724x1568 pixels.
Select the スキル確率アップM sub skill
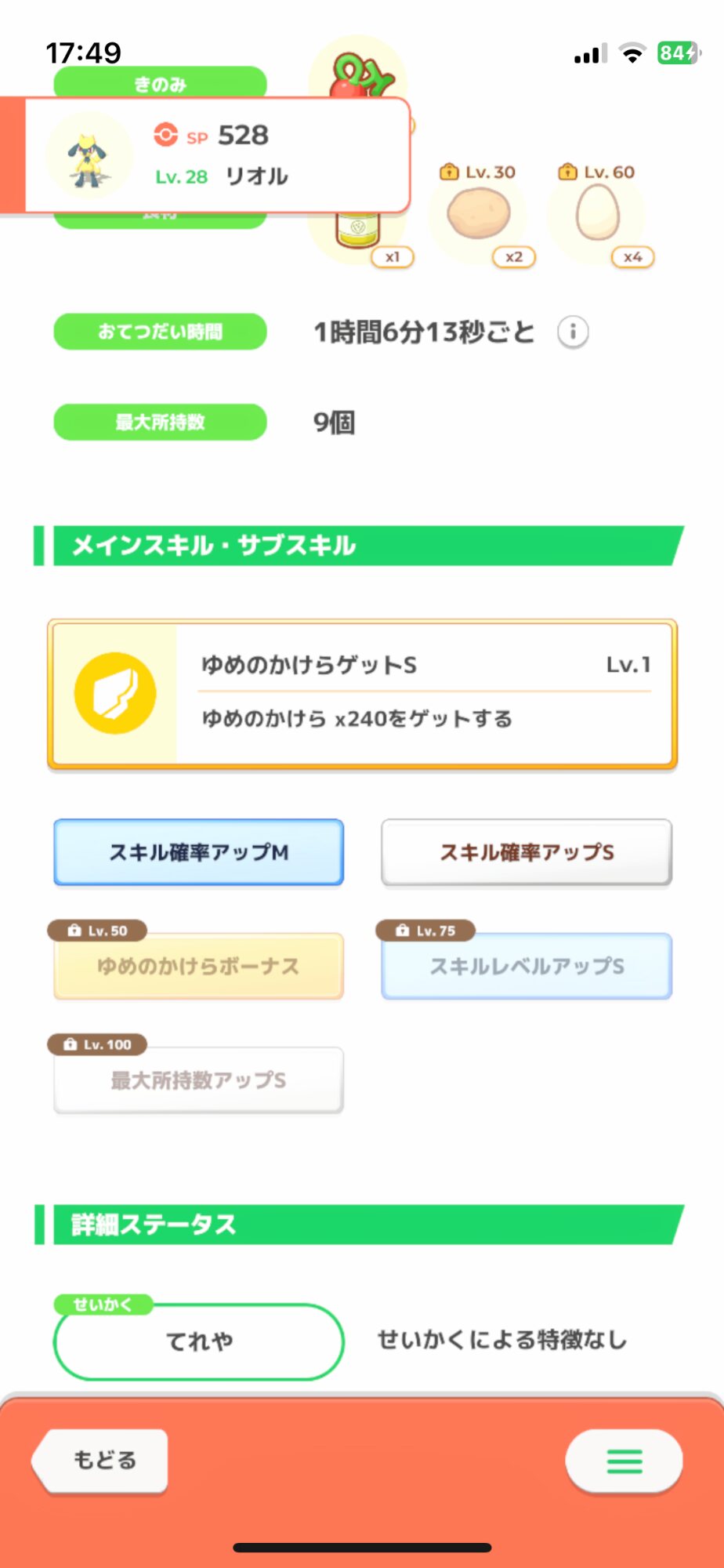pos(198,852)
